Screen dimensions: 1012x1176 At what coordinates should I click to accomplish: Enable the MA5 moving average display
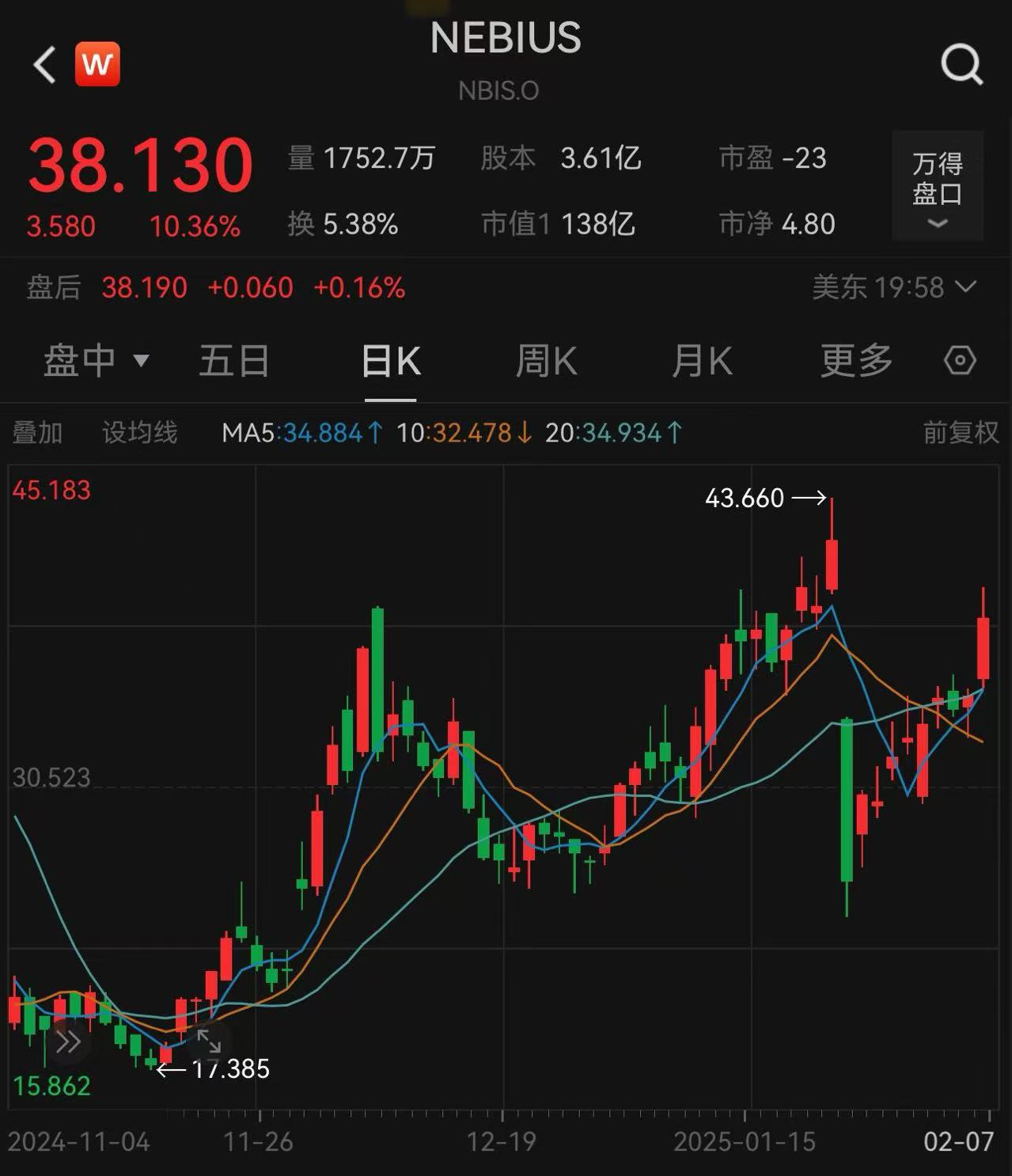point(301,433)
